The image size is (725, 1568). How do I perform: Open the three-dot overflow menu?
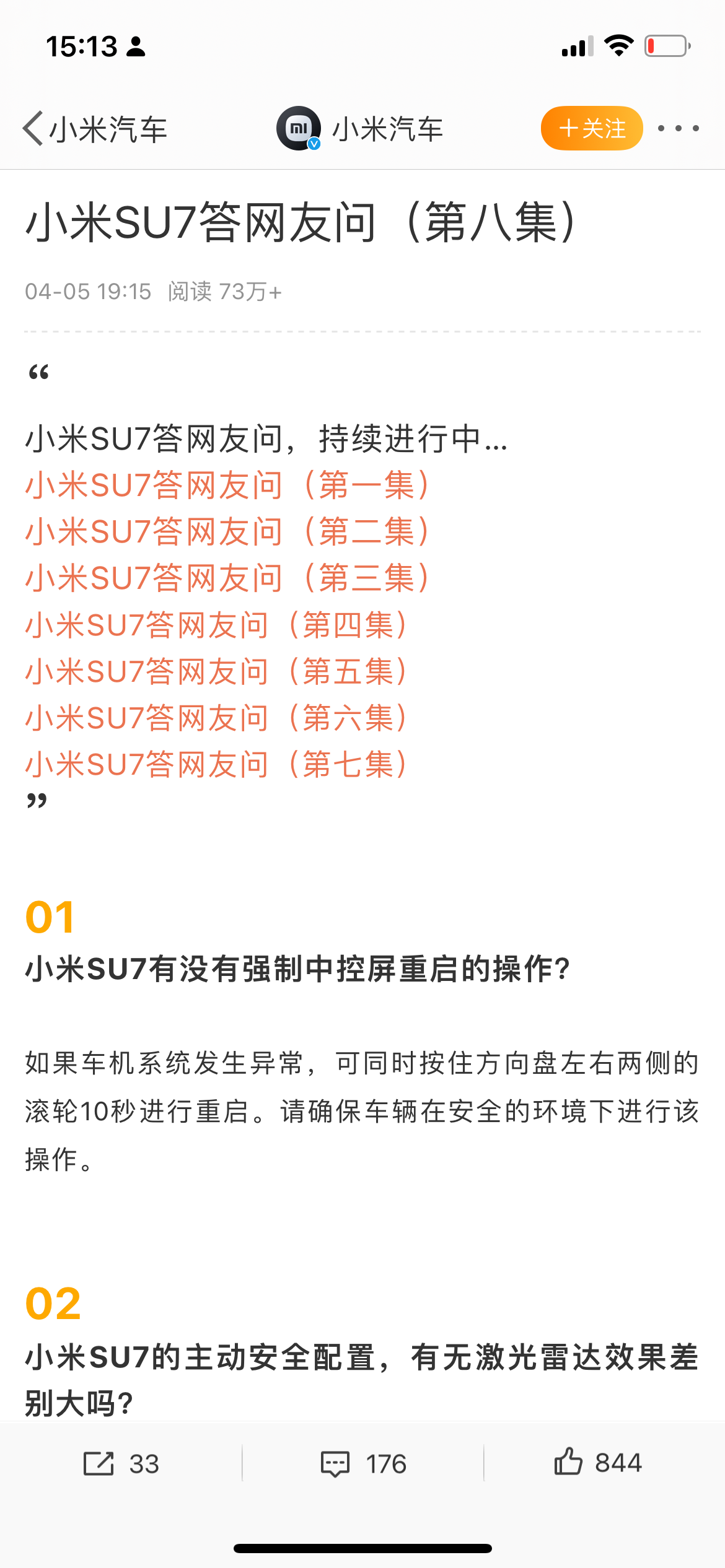point(678,128)
